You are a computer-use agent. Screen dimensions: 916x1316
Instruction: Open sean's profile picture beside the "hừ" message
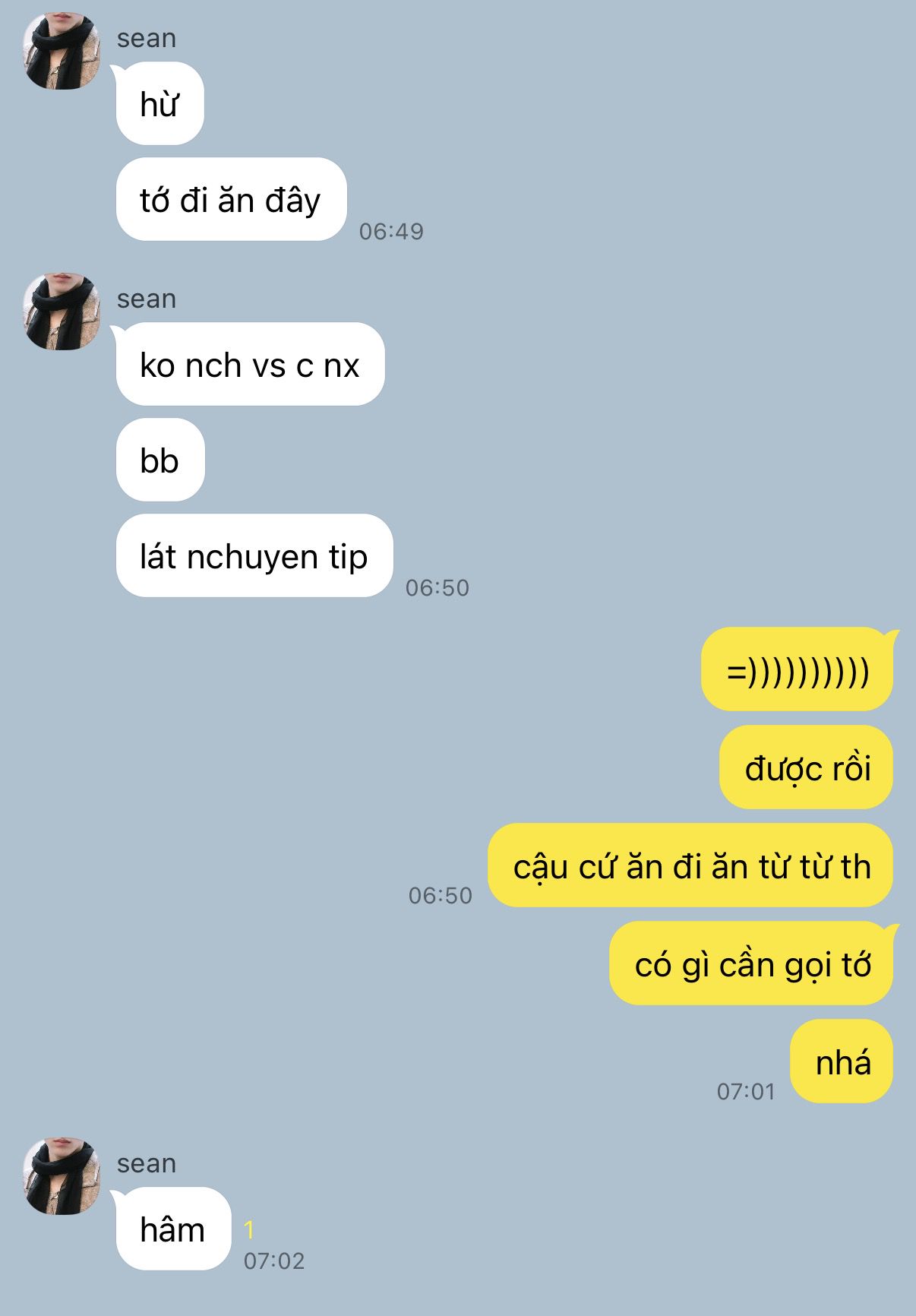pos(62,51)
